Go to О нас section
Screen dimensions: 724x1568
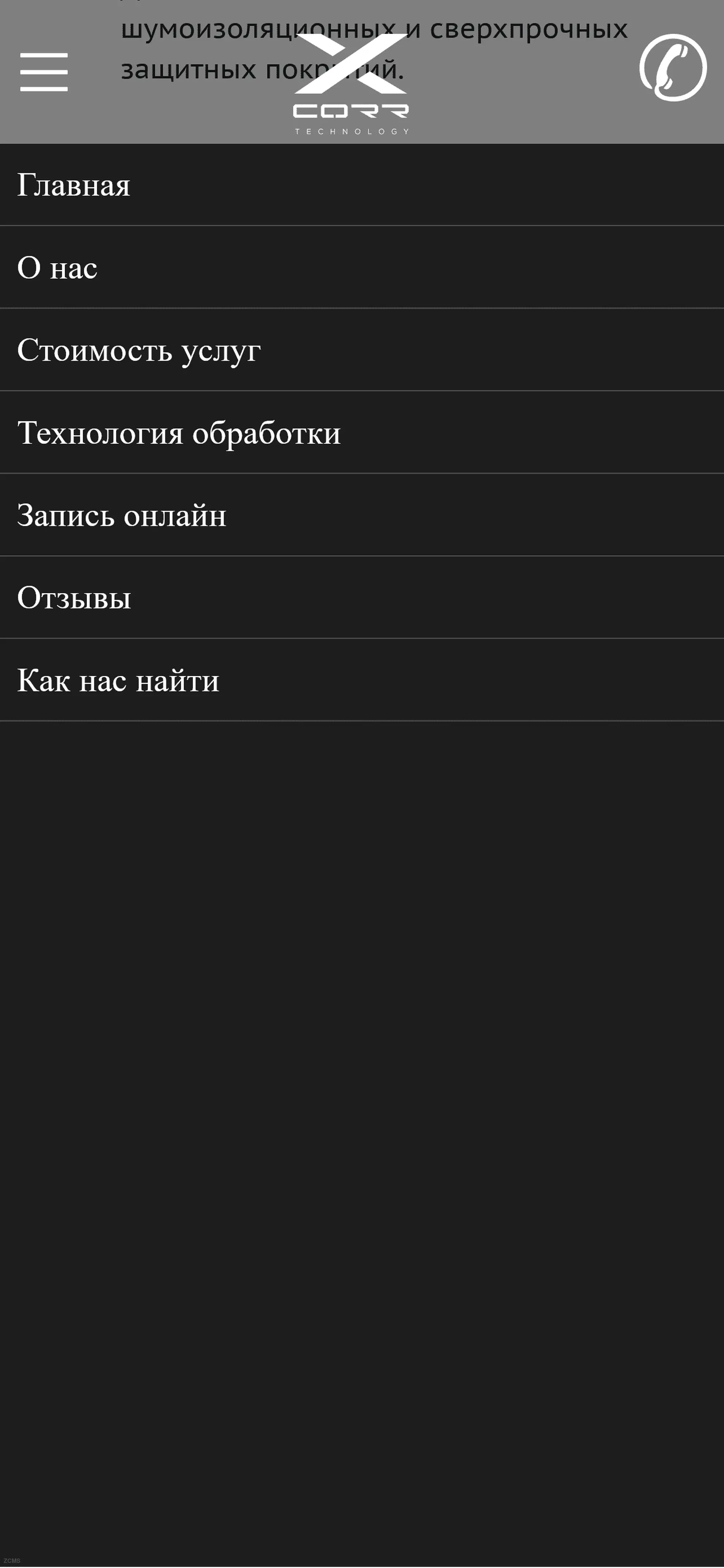click(57, 268)
